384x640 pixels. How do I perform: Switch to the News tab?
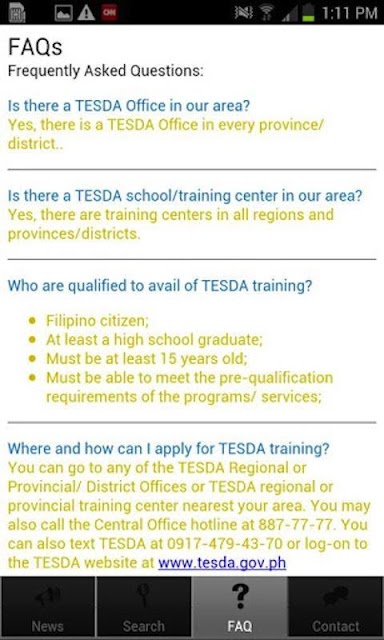pyautogui.click(x=48, y=607)
